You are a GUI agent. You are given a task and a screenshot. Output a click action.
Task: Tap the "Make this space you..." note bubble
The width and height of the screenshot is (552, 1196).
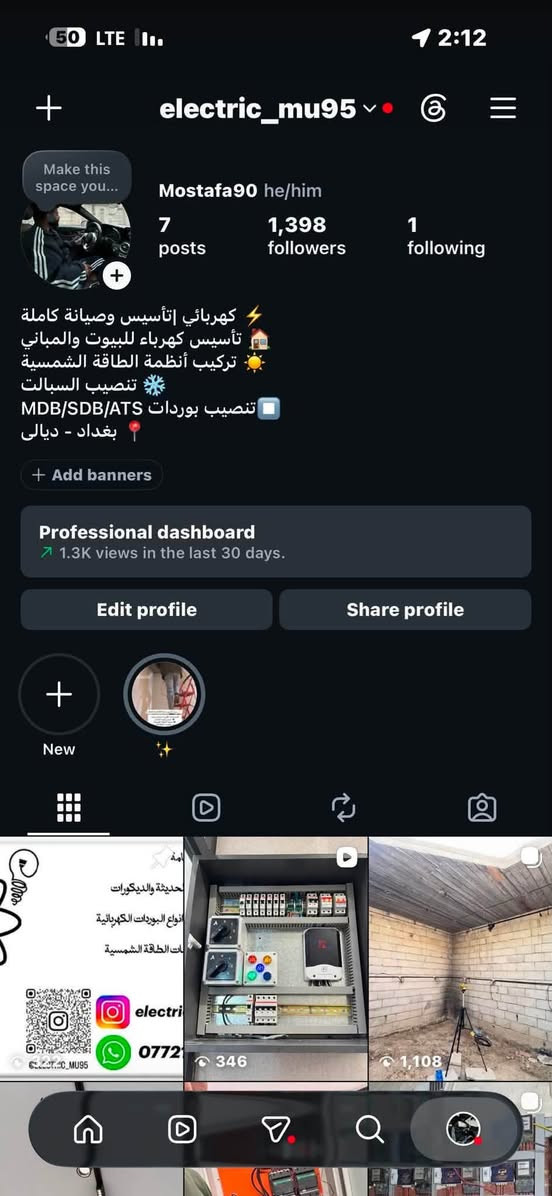77,178
